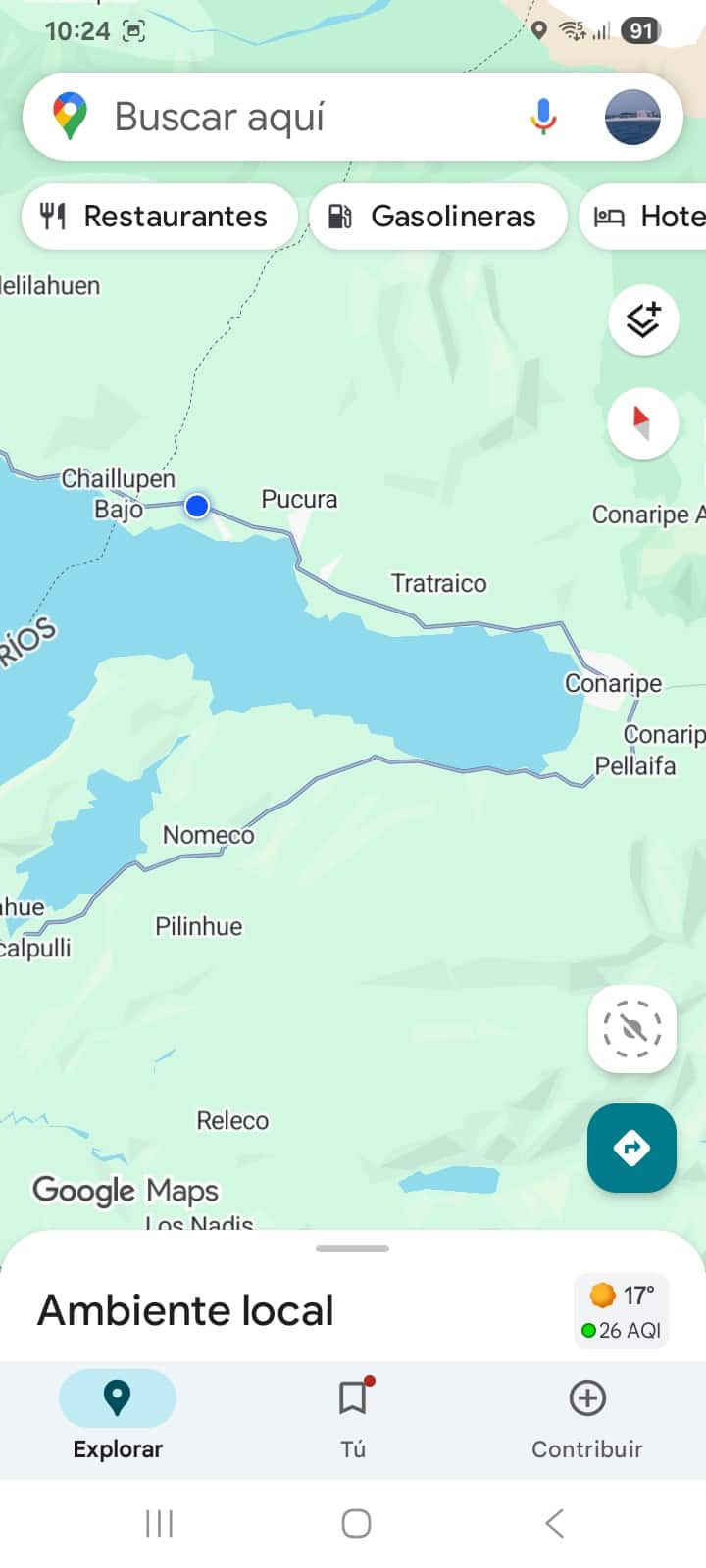Go back using the system back button
The height and width of the screenshot is (1568, 706).
point(554,1523)
